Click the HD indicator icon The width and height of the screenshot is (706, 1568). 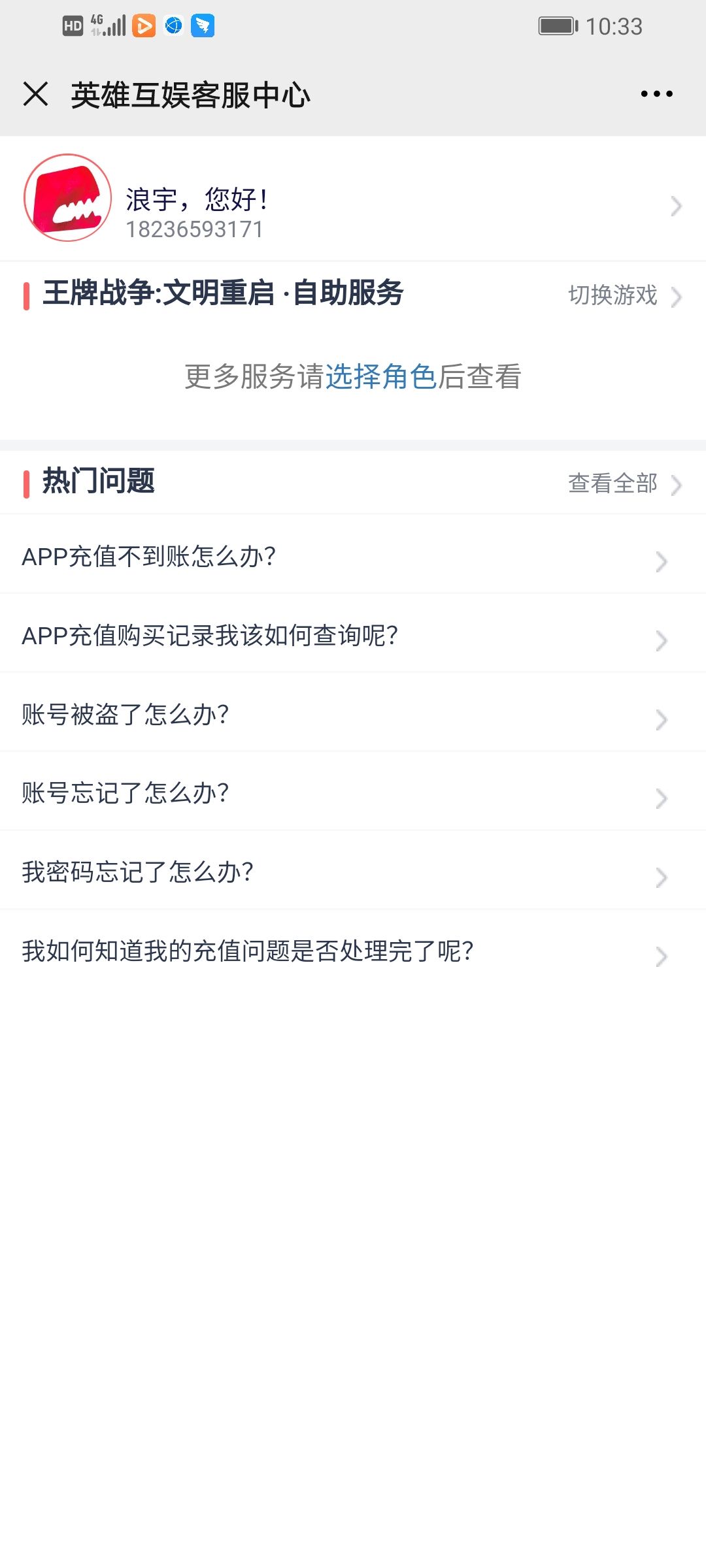click(74, 25)
